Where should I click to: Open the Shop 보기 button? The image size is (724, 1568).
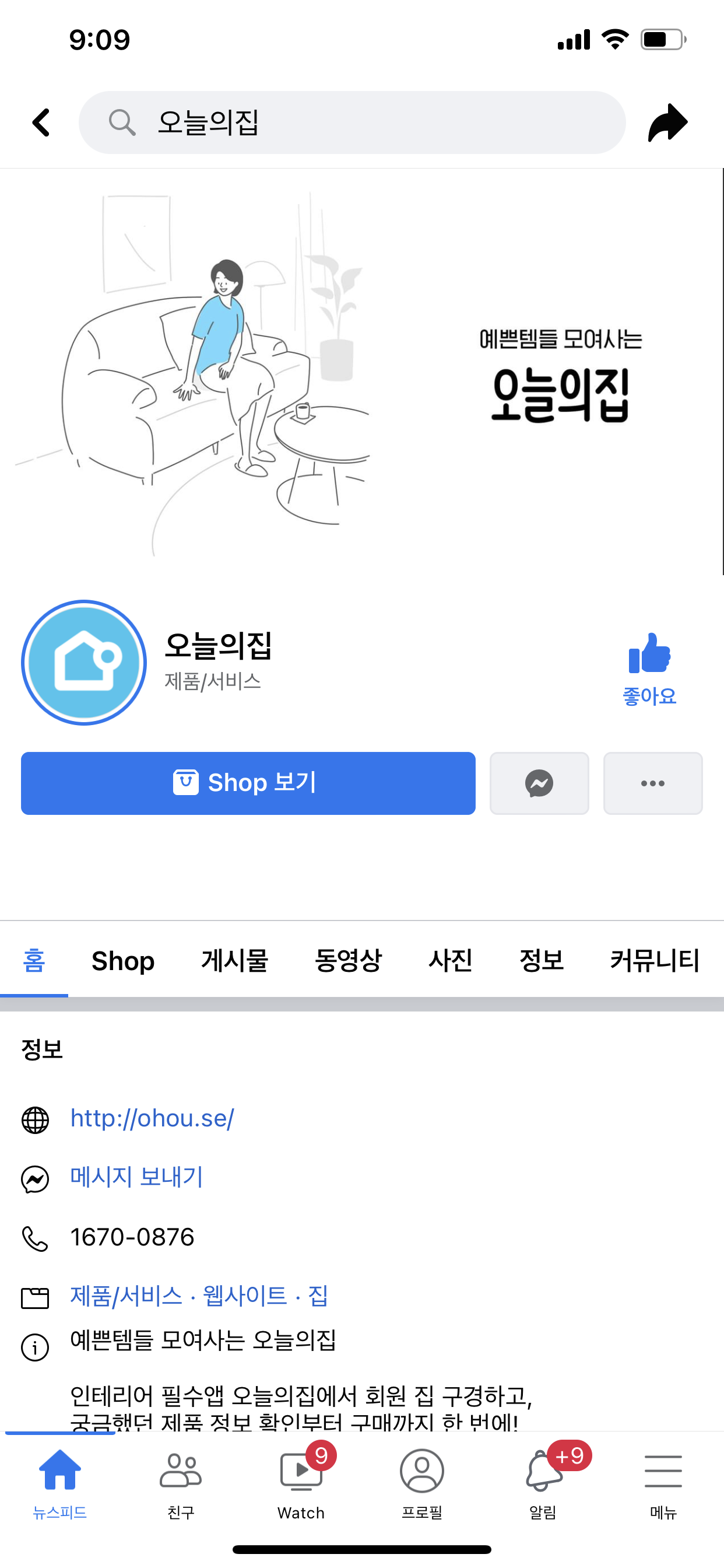[x=248, y=783]
